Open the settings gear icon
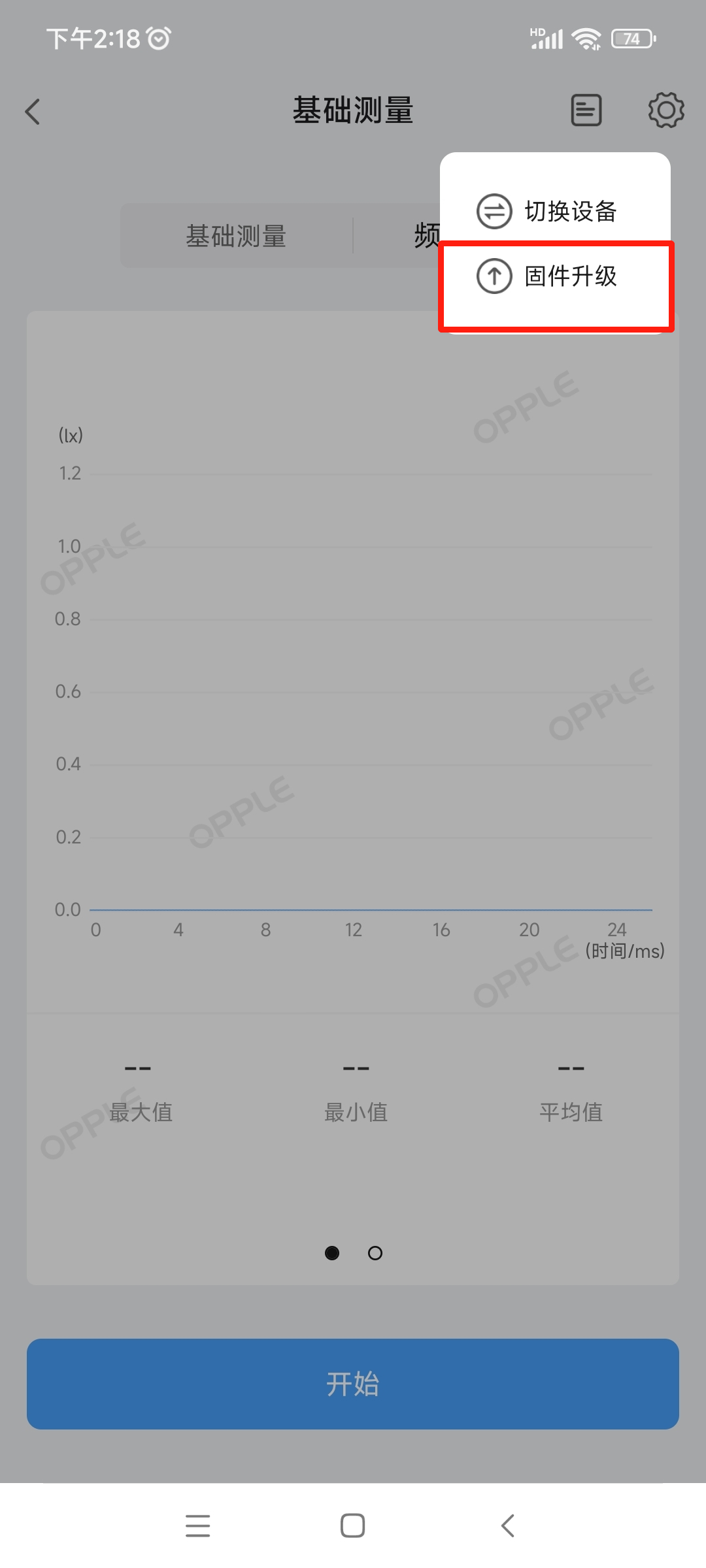706x1568 pixels. (x=666, y=110)
